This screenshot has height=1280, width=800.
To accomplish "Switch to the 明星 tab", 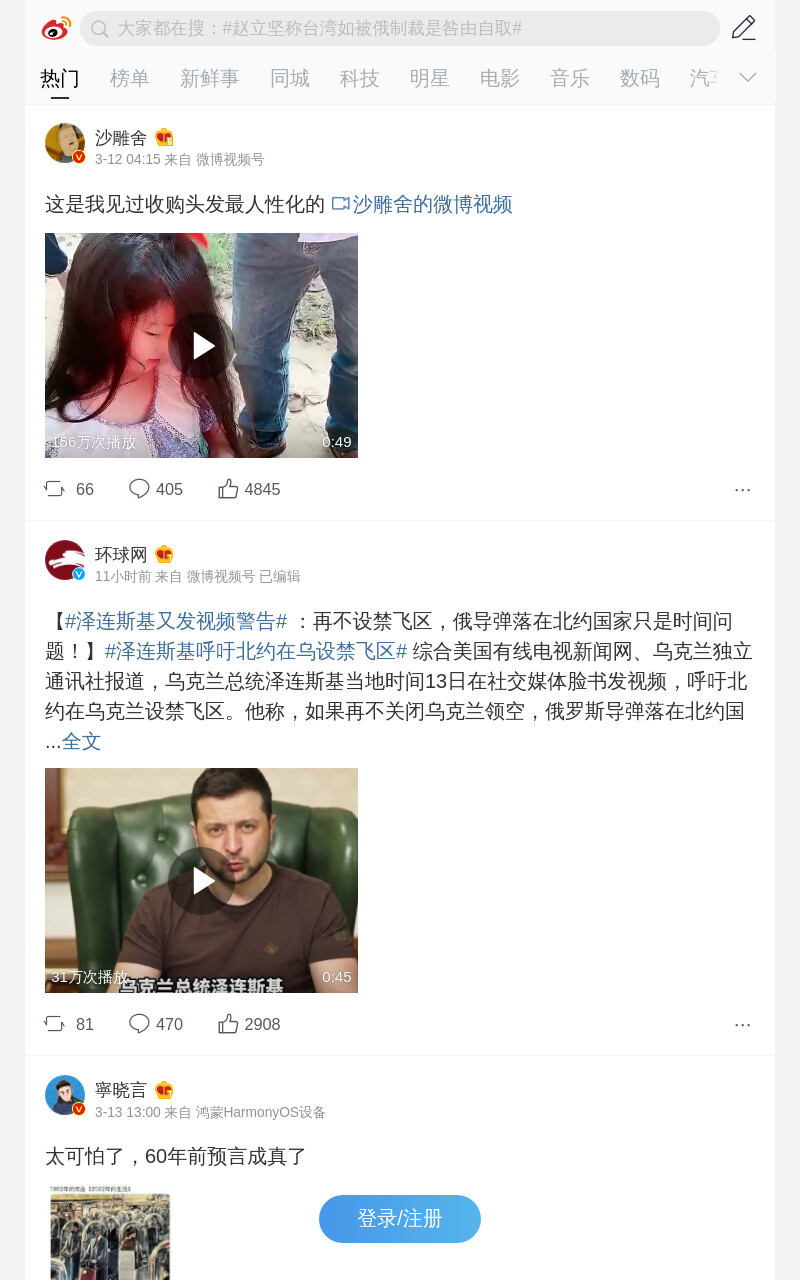I will click(430, 78).
